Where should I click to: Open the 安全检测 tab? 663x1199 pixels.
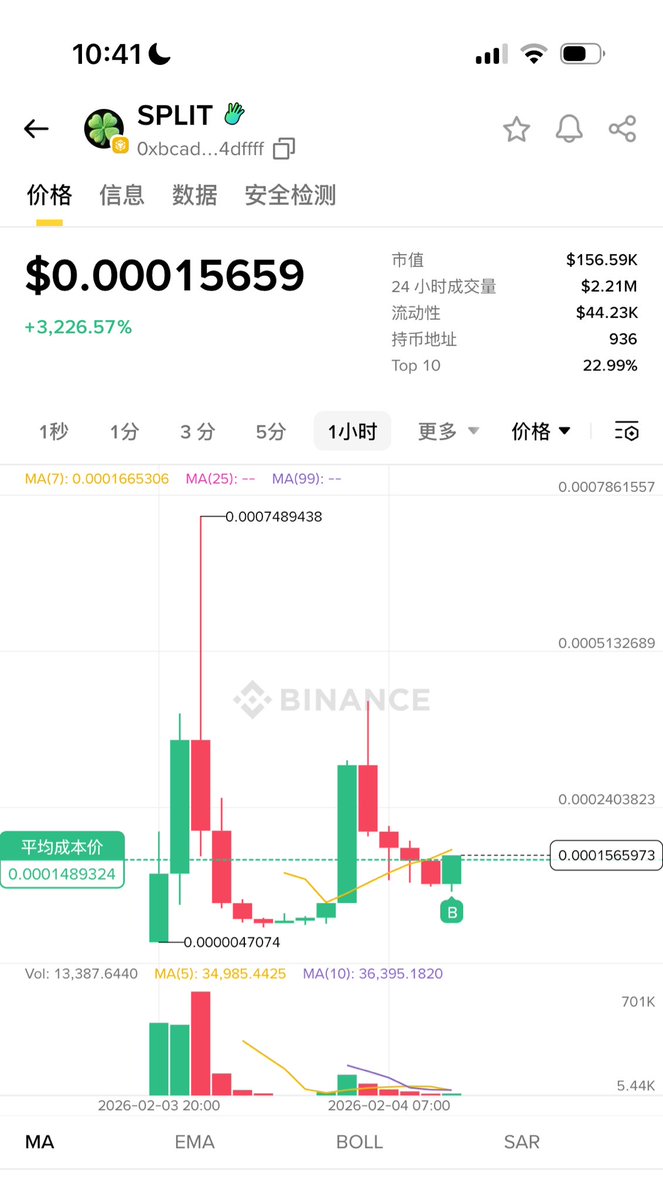290,195
